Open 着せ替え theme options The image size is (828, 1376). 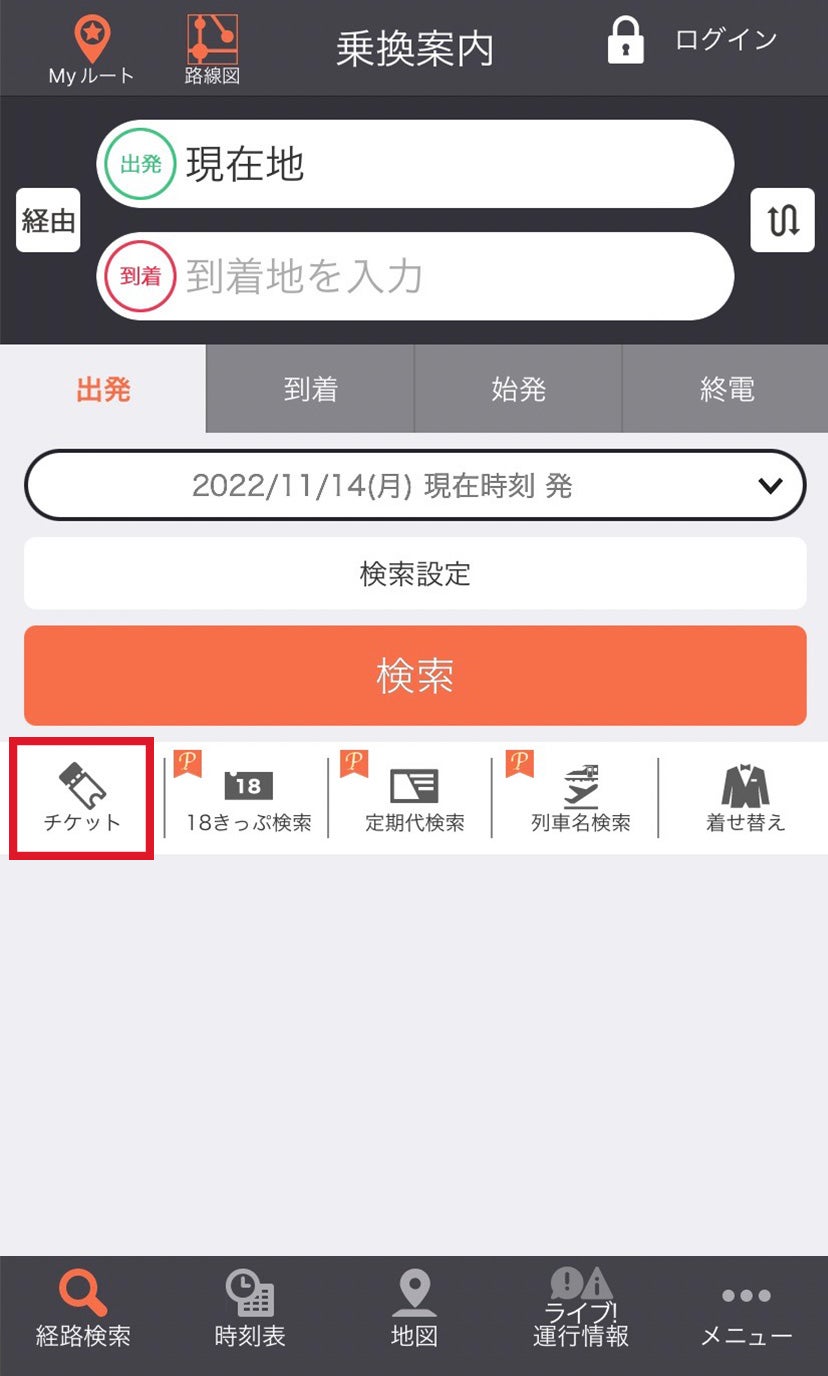[x=745, y=798]
